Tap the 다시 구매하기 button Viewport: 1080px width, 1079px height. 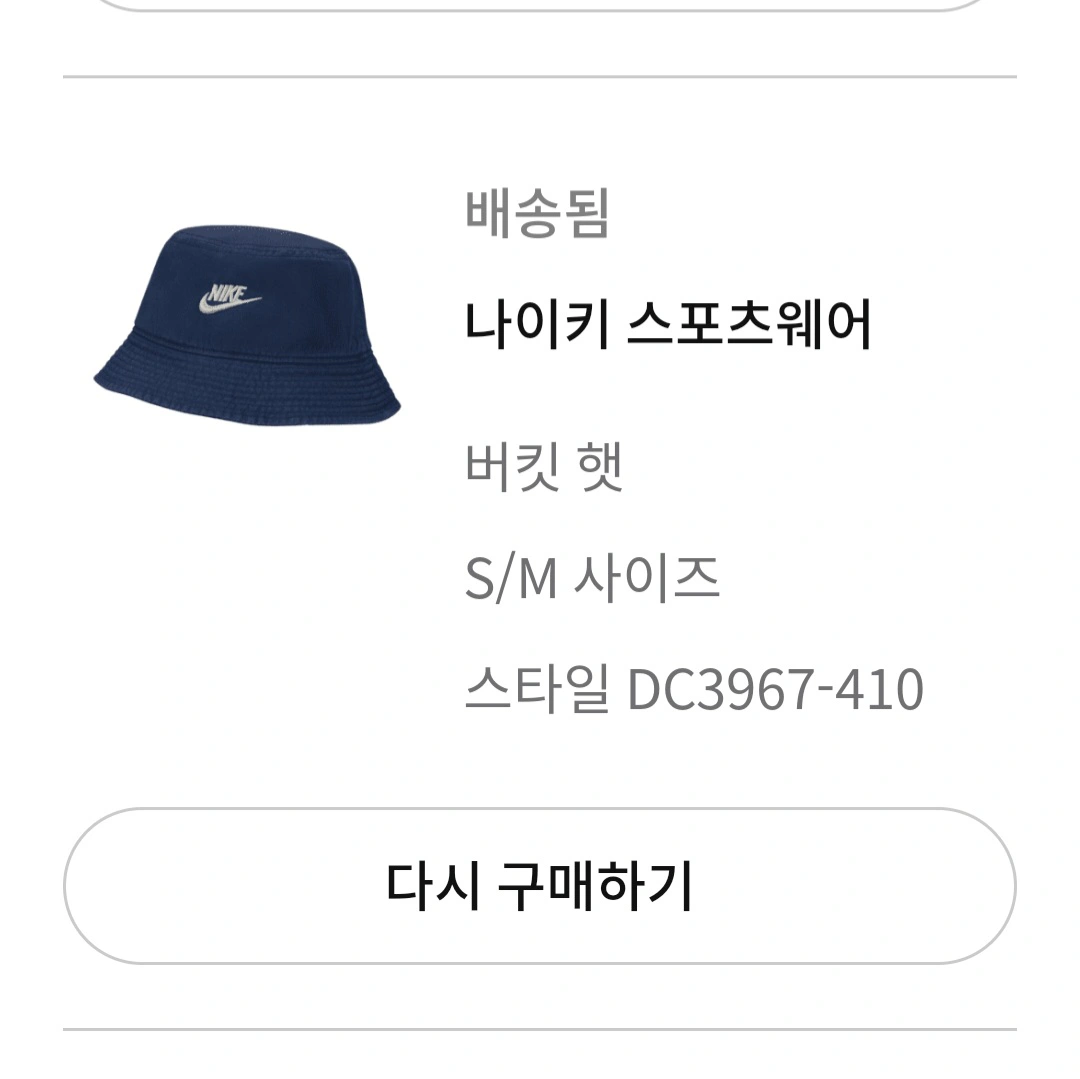coord(540,886)
